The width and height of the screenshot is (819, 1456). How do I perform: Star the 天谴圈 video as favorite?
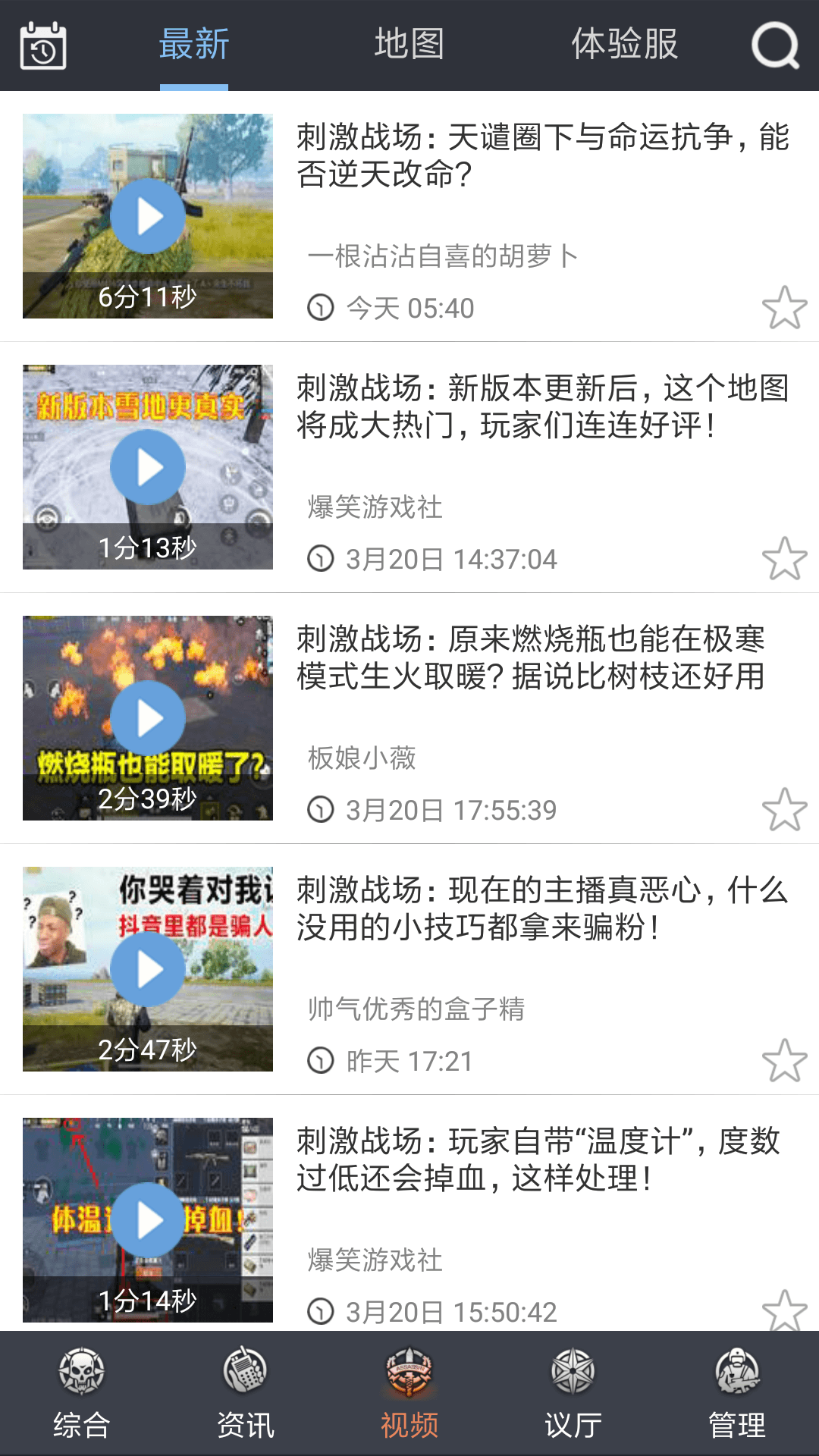786,306
